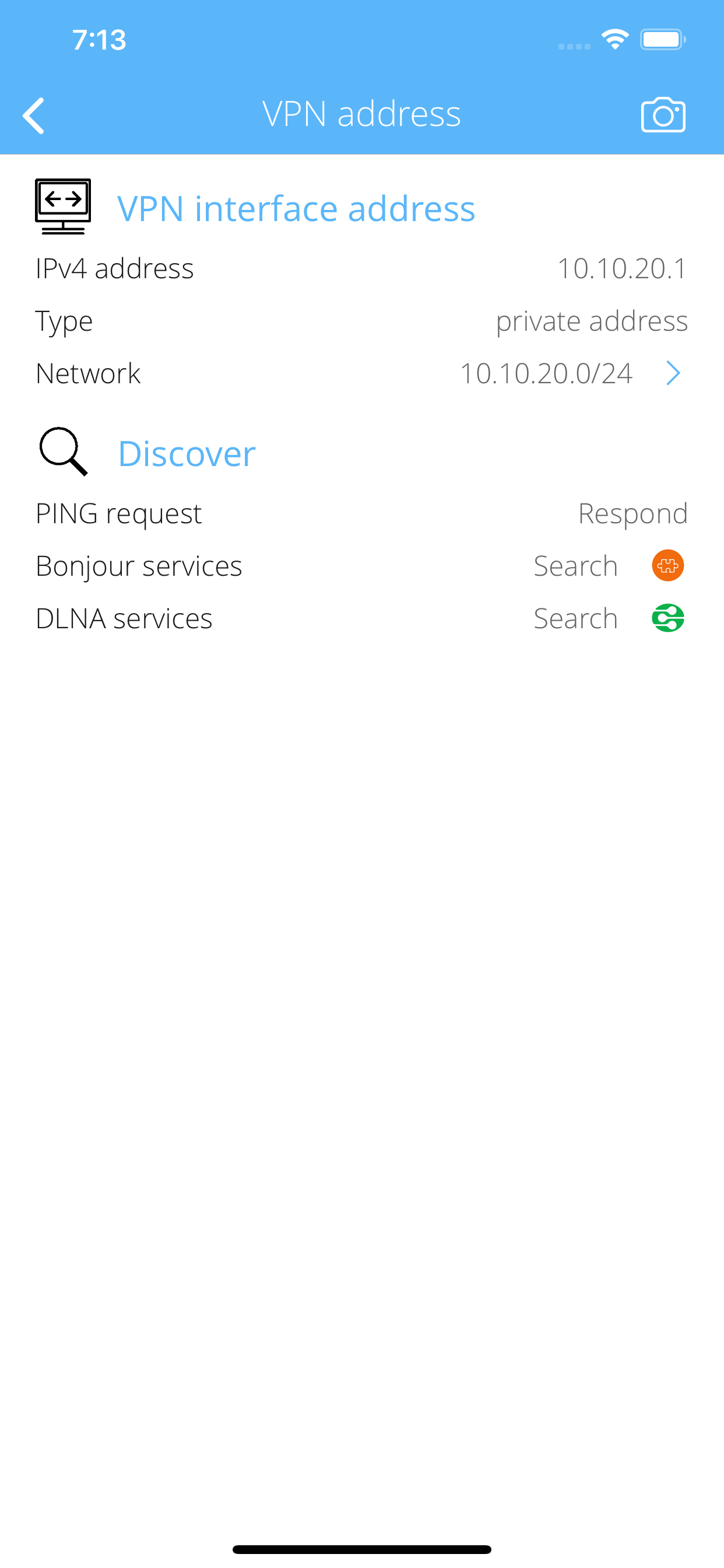This screenshot has width=724, height=1568.
Task: Tap the battery indicator in status bar
Action: click(663, 39)
